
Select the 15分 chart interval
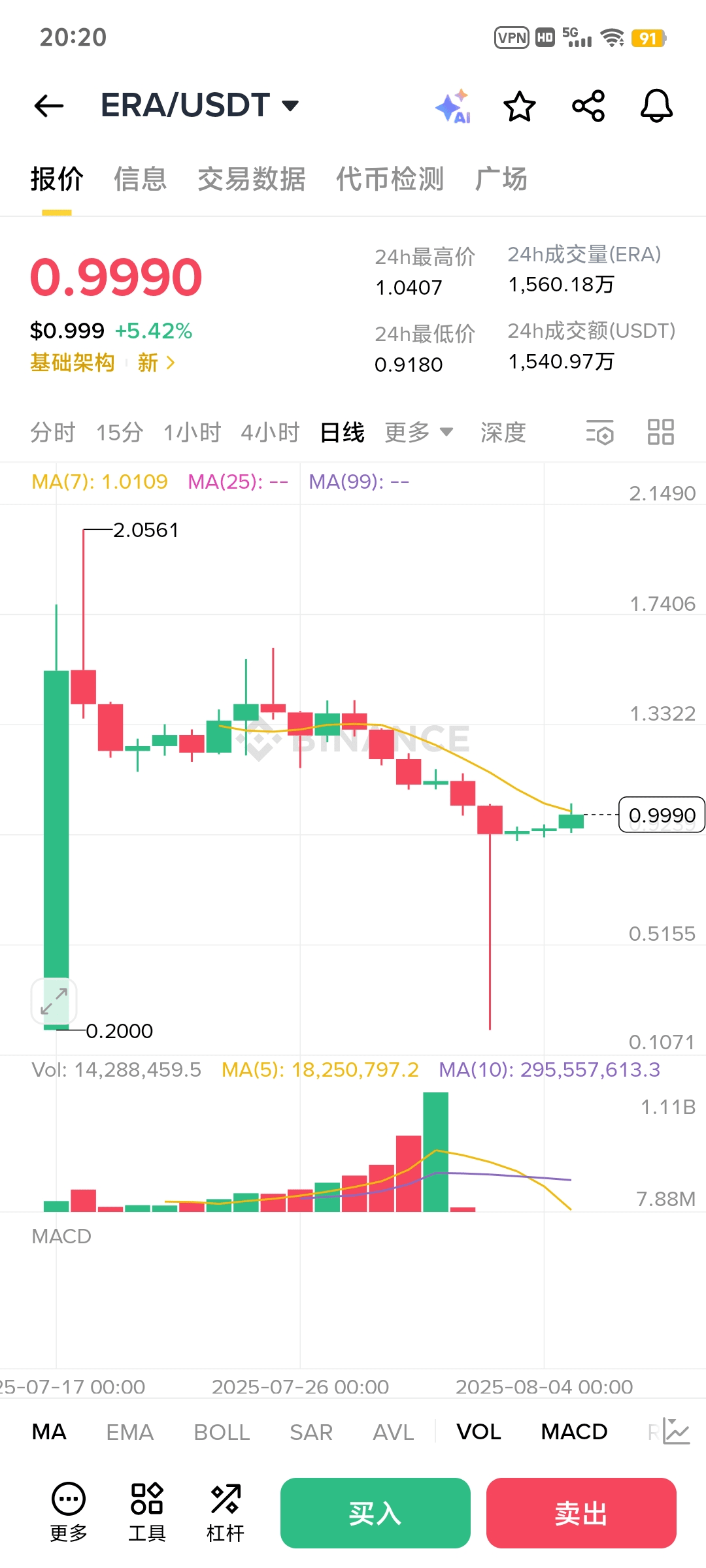(x=120, y=433)
